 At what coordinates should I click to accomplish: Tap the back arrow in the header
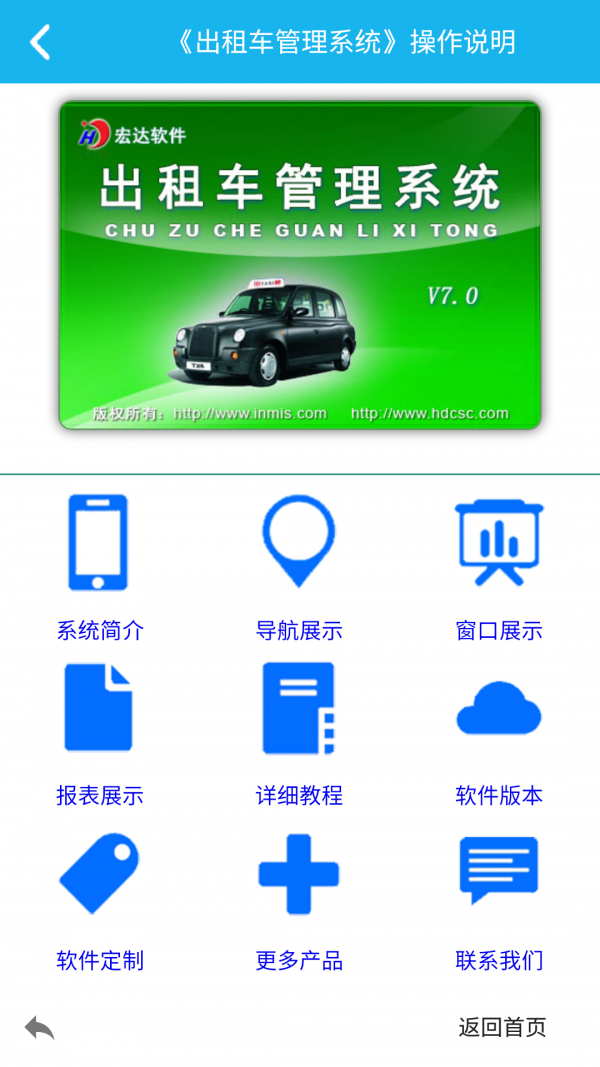coord(40,42)
